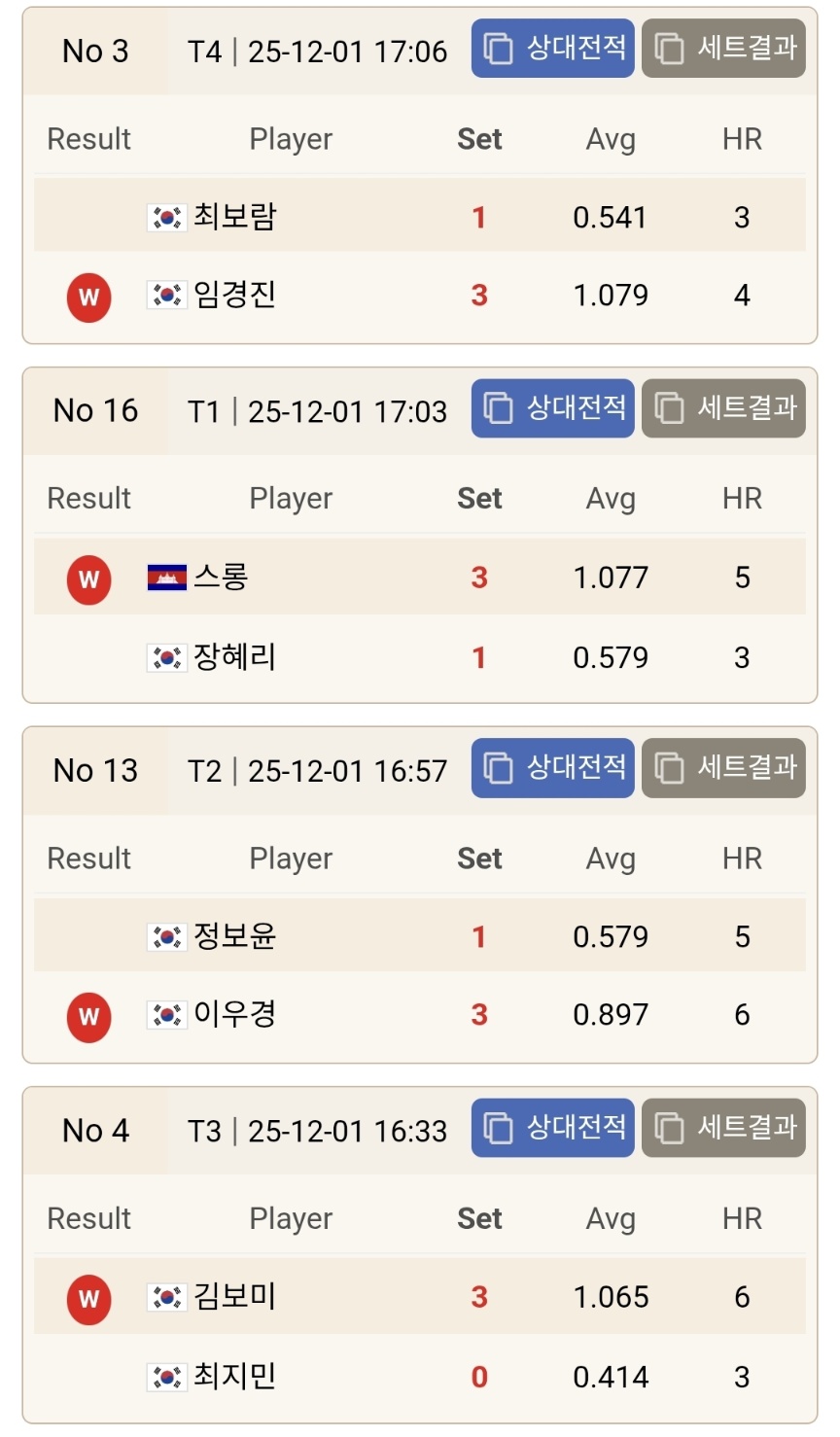
Task: View 세트결과 for match No 3
Action: point(723,48)
